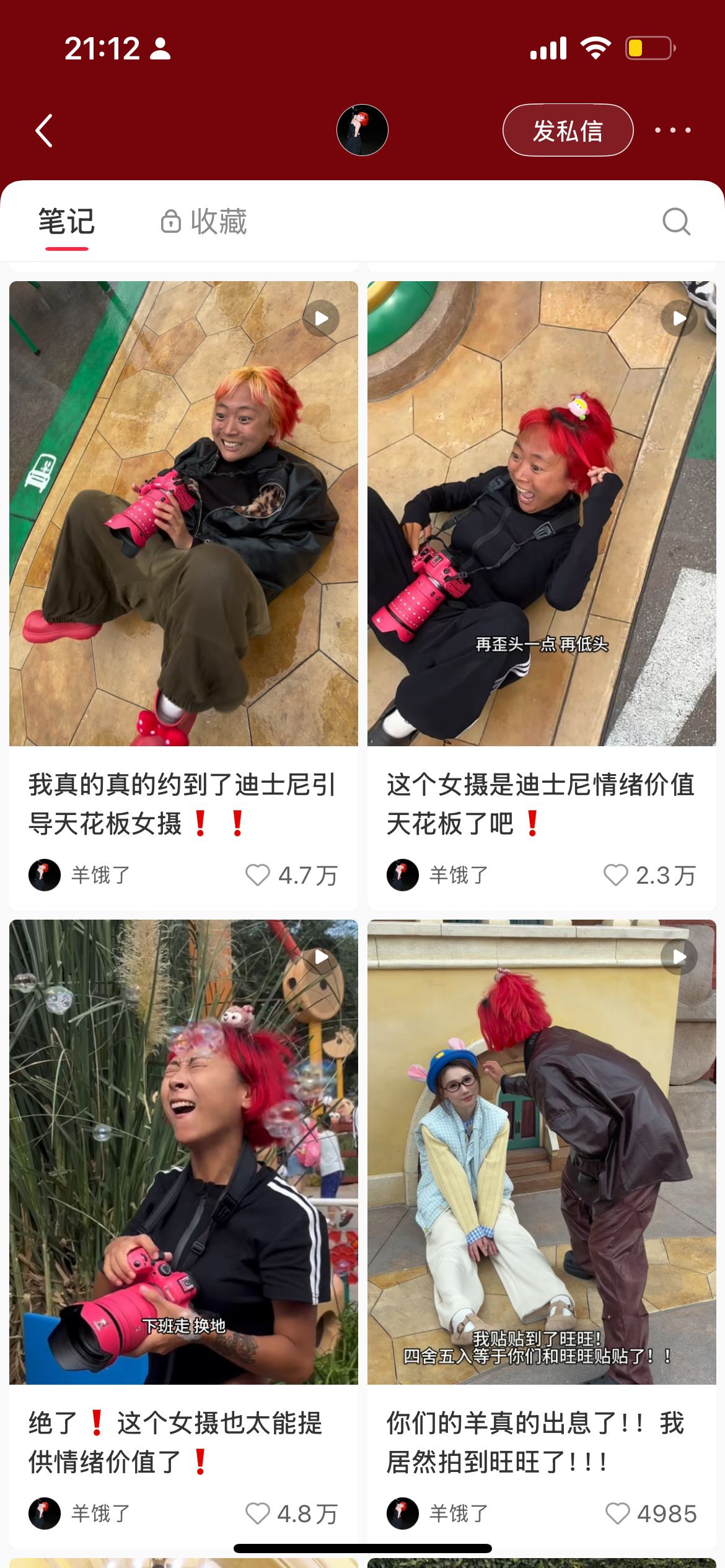
Task: Tap the 发私信 button
Action: coord(567,131)
